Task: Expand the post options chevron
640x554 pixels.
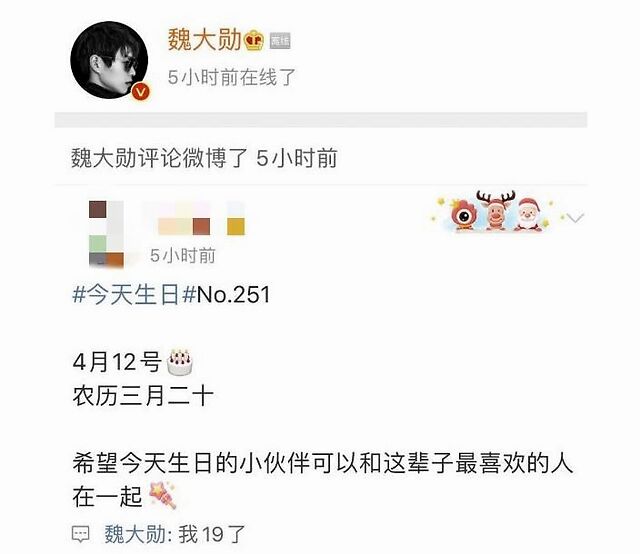Action: tap(575, 217)
